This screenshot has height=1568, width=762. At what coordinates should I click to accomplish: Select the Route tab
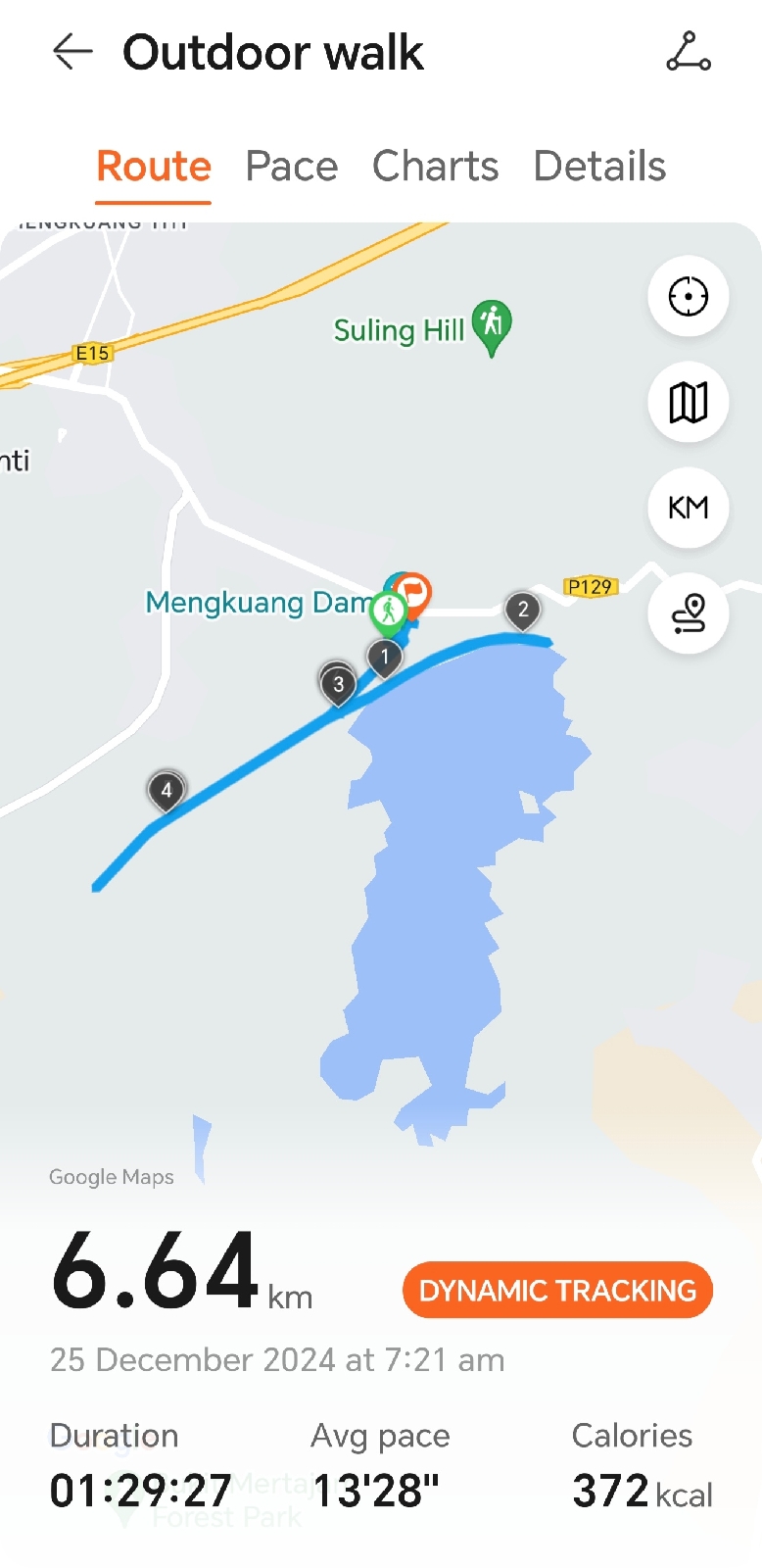154,167
